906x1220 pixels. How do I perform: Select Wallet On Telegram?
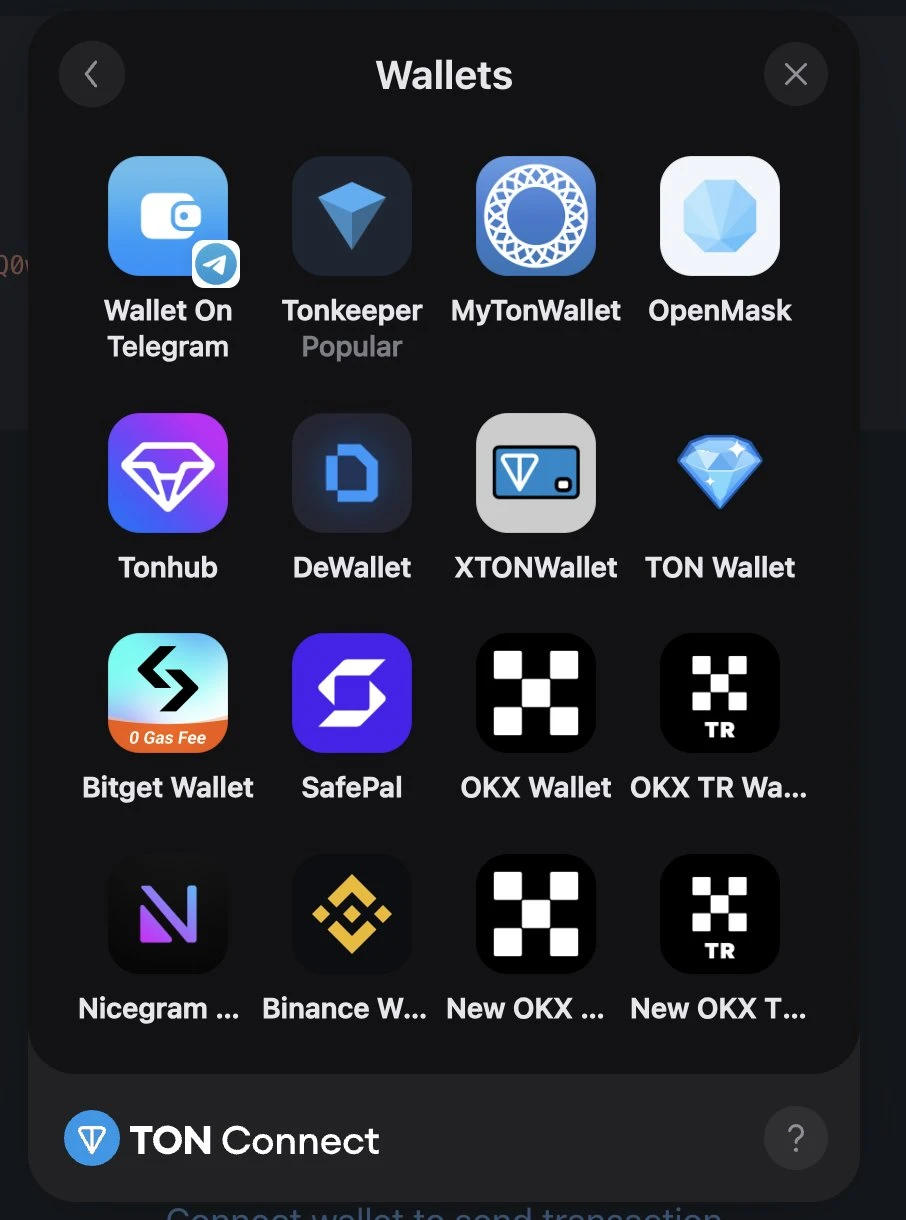[x=168, y=216]
